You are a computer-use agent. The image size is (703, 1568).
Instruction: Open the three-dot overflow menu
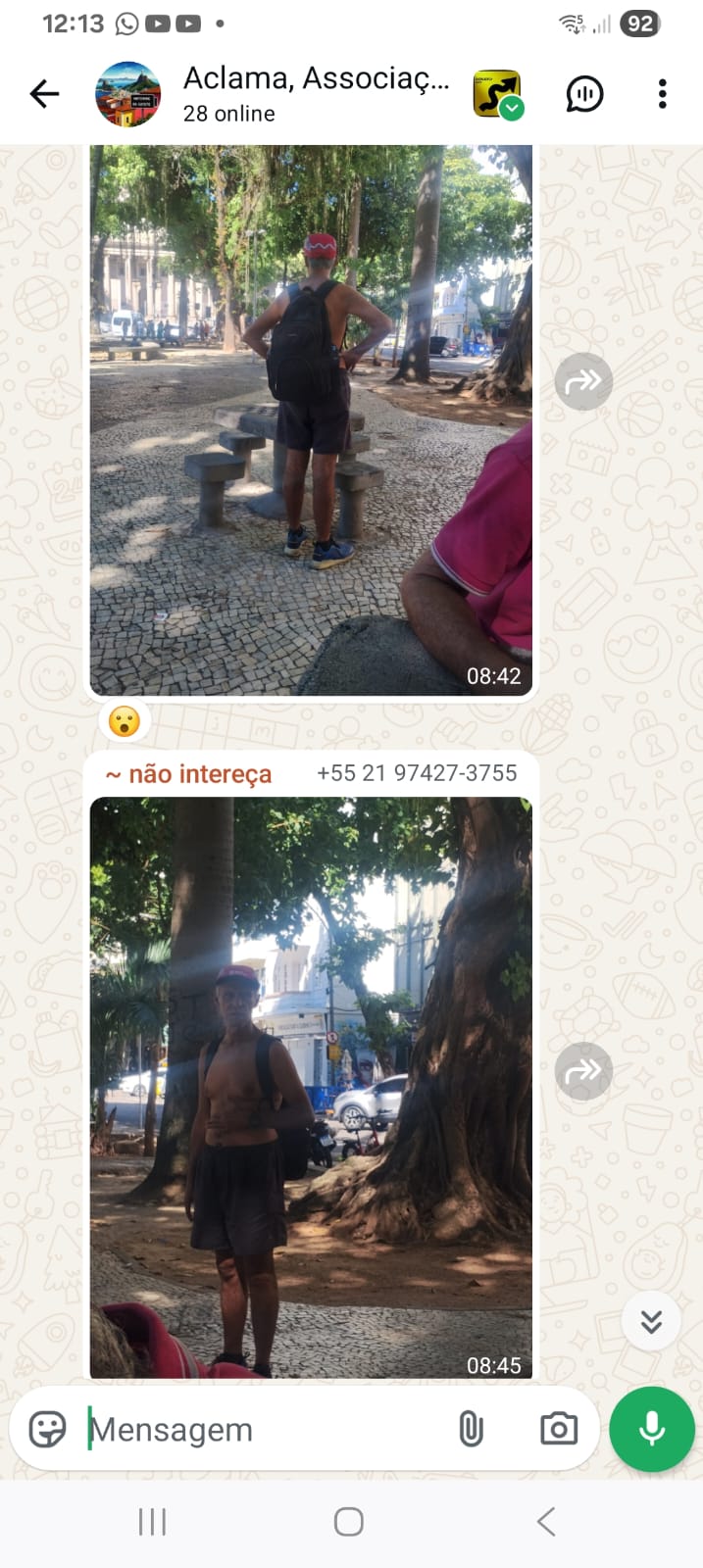663,94
